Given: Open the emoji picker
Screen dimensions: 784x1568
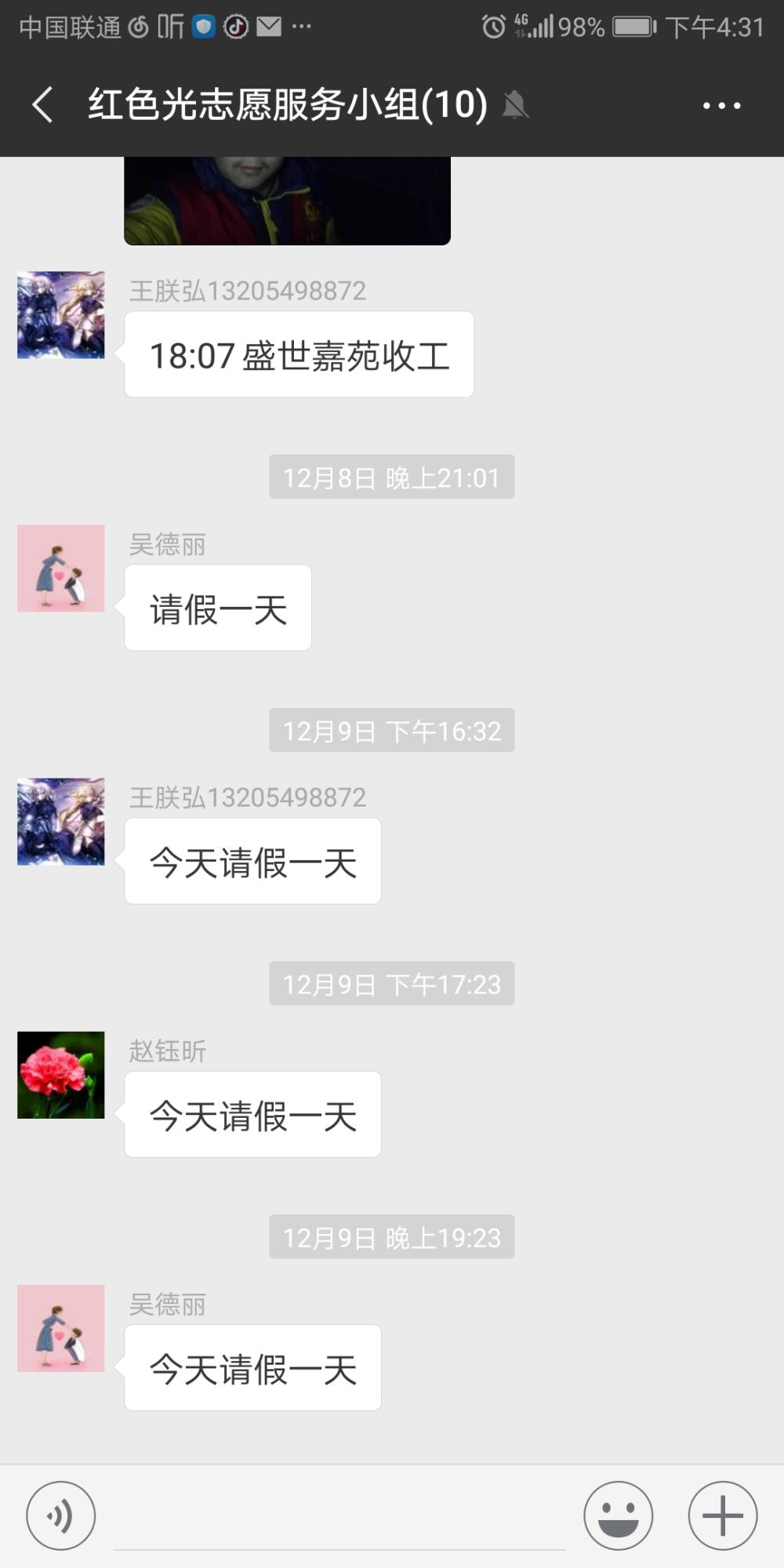Looking at the screenshot, I should pos(618,1515).
